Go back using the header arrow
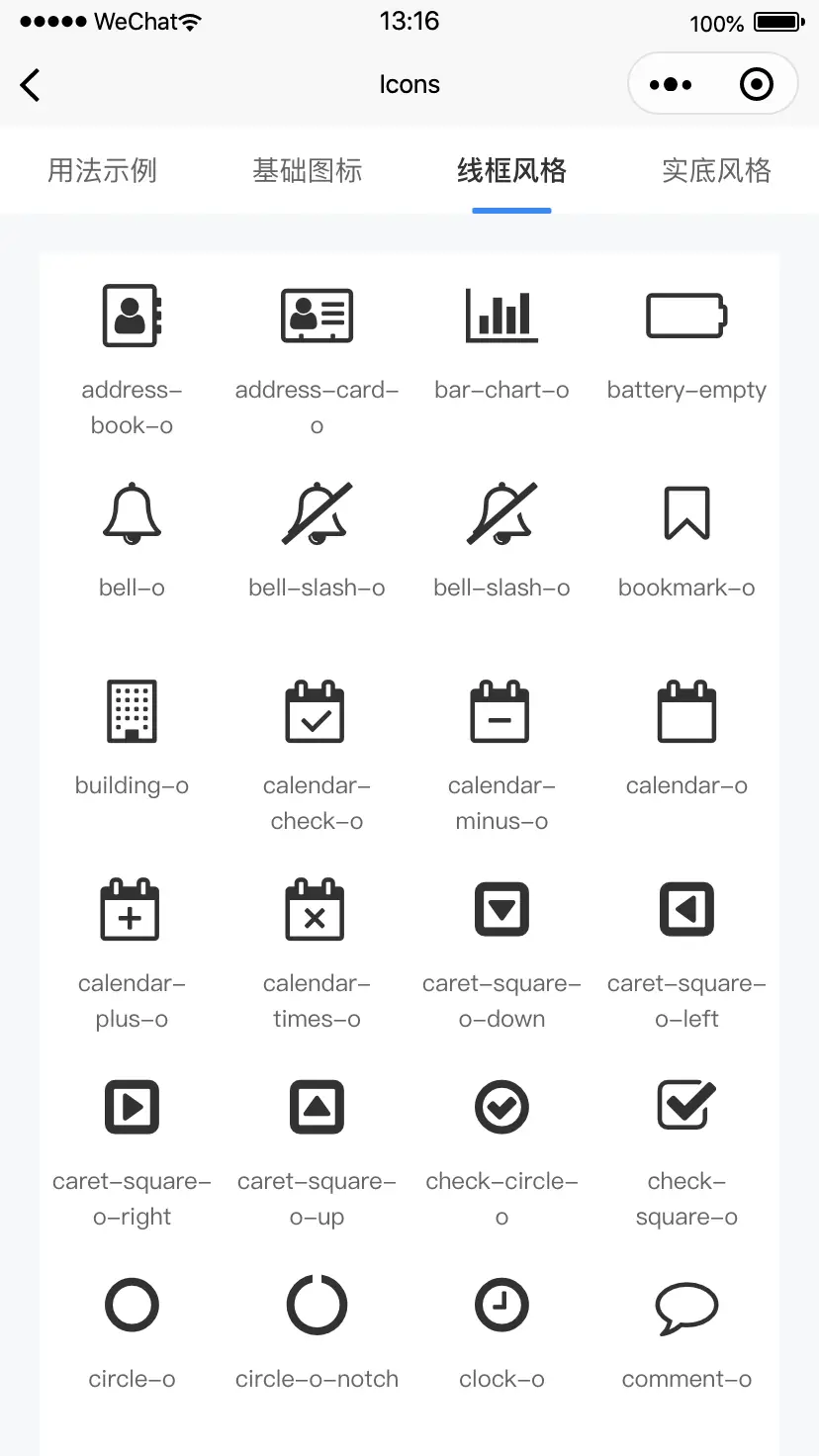This screenshot has height=1456, width=819. (31, 85)
